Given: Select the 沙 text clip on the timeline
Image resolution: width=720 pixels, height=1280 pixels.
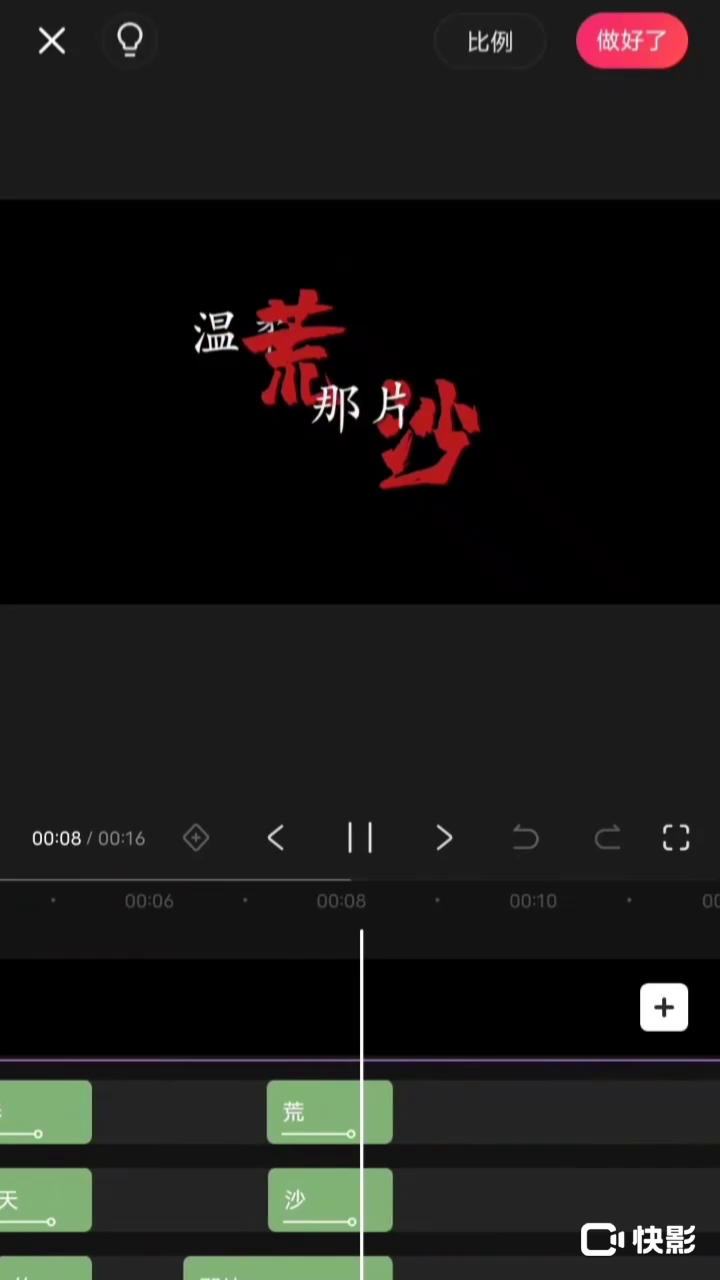Looking at the screenshot, I should pyautogui.click(x=328, y=1200).
